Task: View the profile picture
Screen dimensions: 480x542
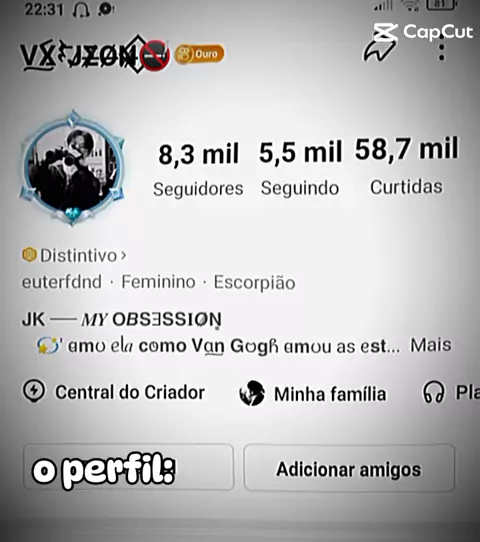Action: [x=72, y=168]
